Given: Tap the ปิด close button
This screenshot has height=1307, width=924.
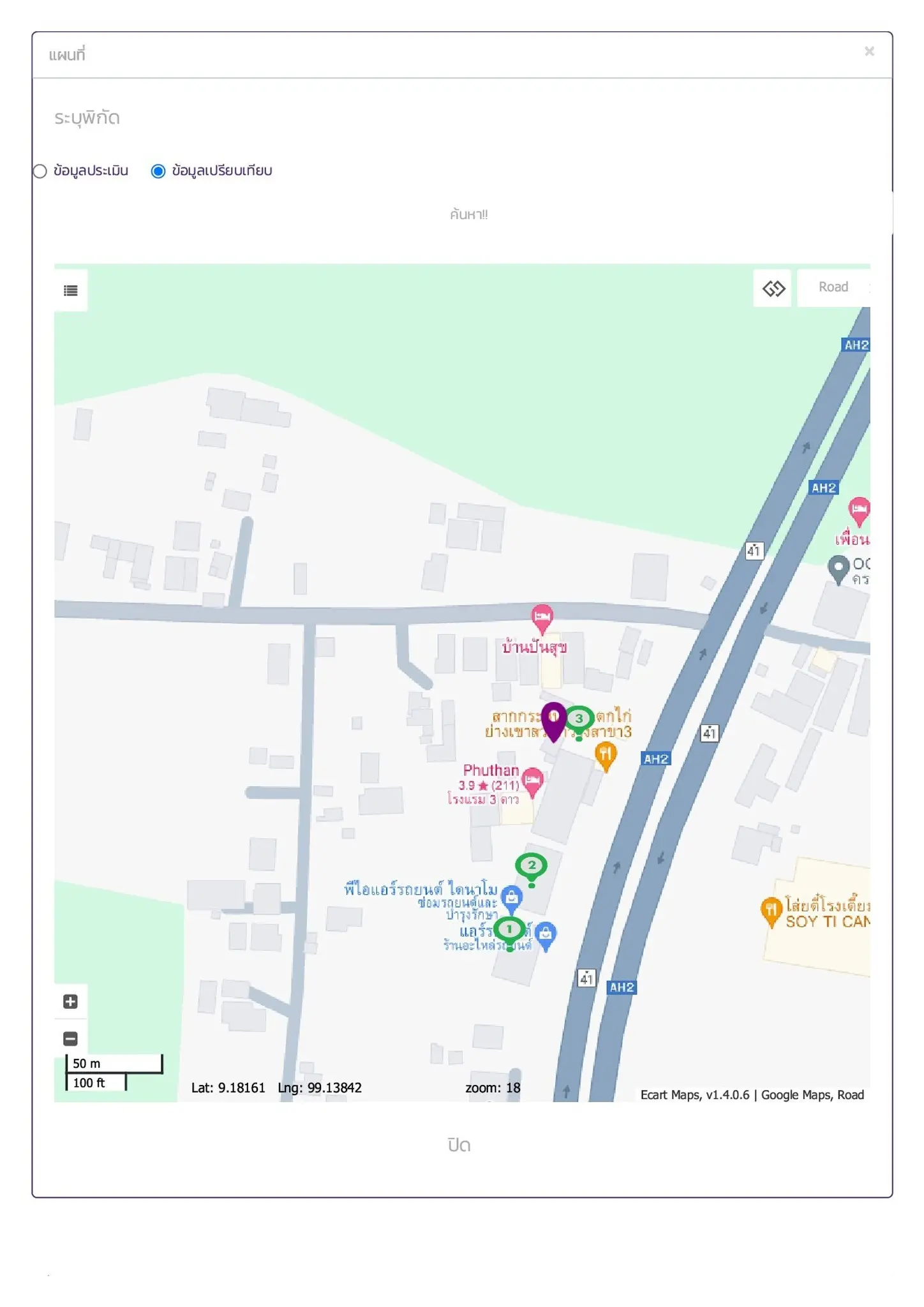Looking at the screenshot, I should (x=459, y=1145).
